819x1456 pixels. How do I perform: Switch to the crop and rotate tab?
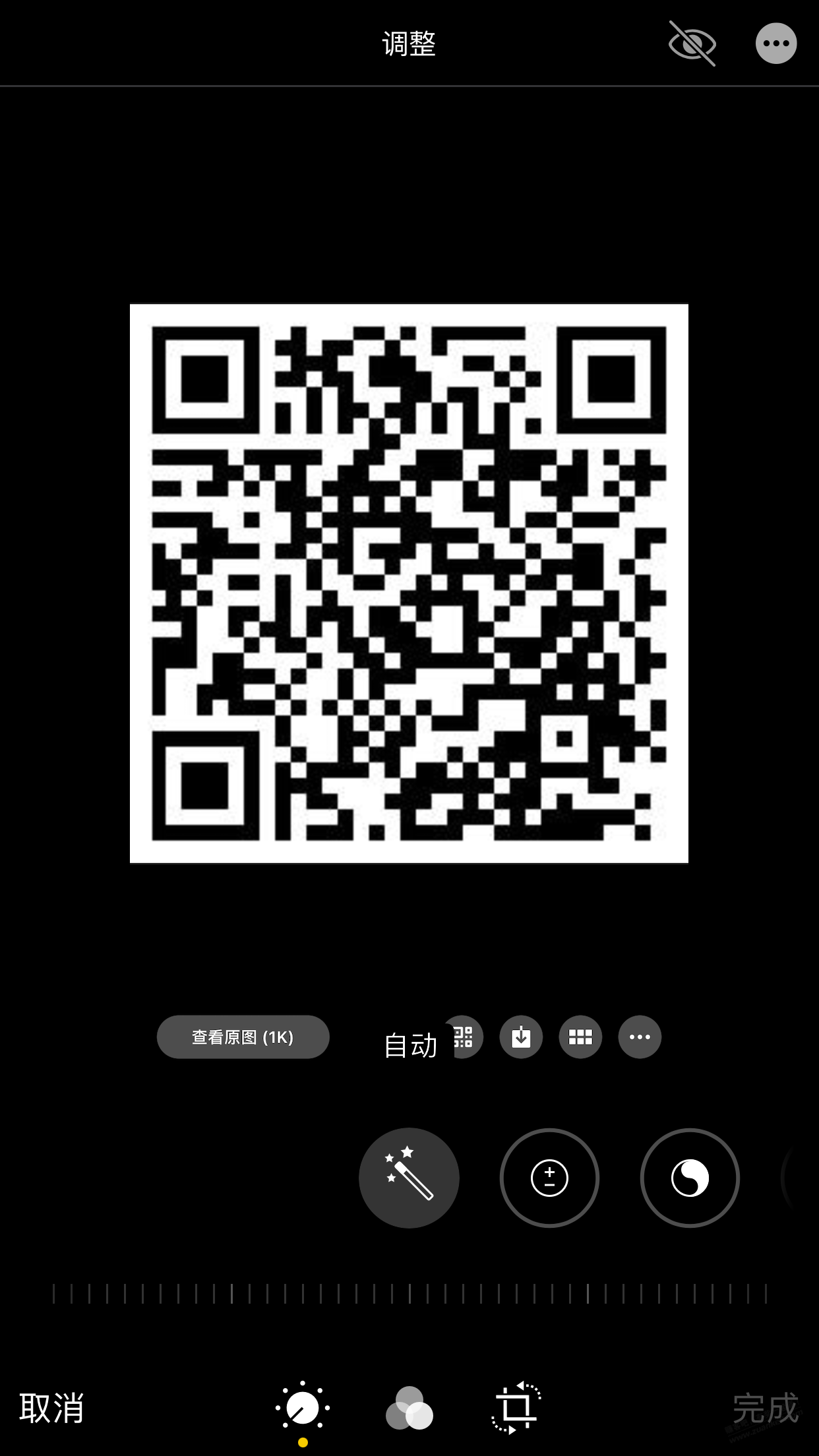tap(516, 1408)
